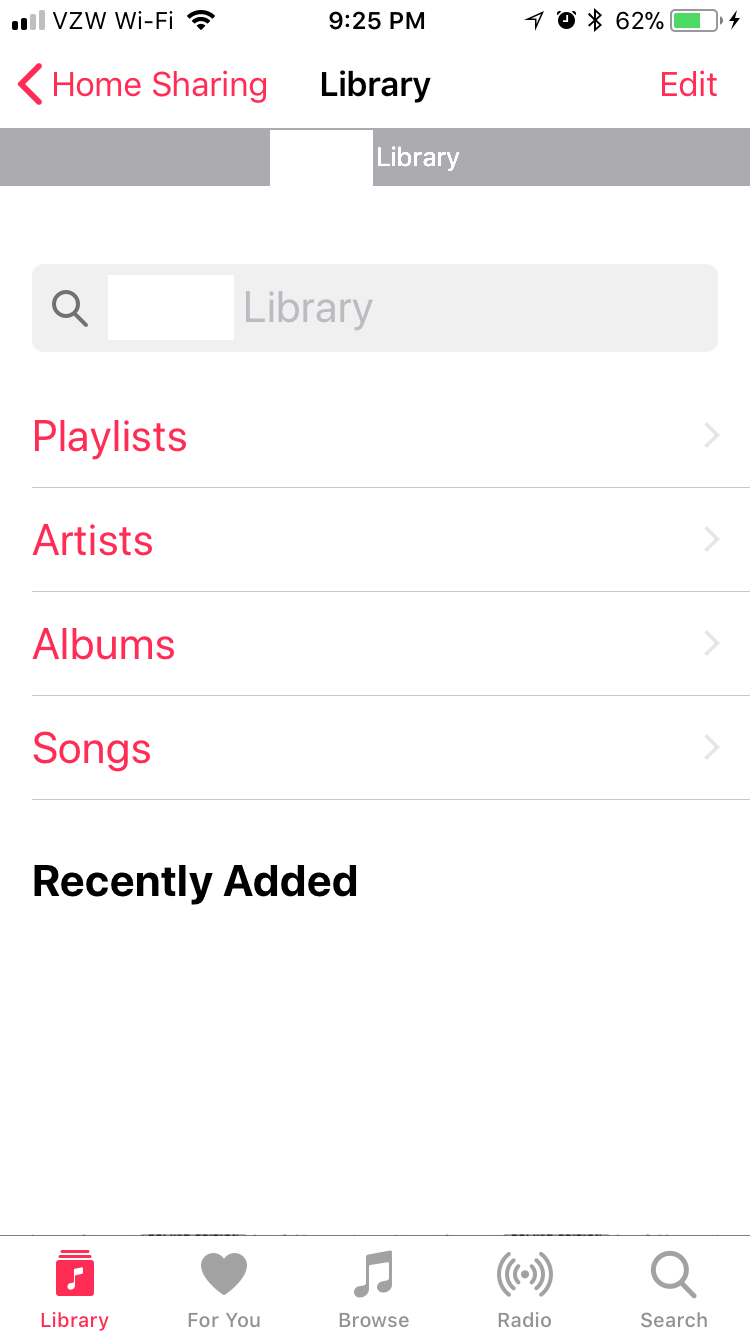Open Playlists
Image resolution: width=750 pixels, height=1334 pixels.
(375, 437)
